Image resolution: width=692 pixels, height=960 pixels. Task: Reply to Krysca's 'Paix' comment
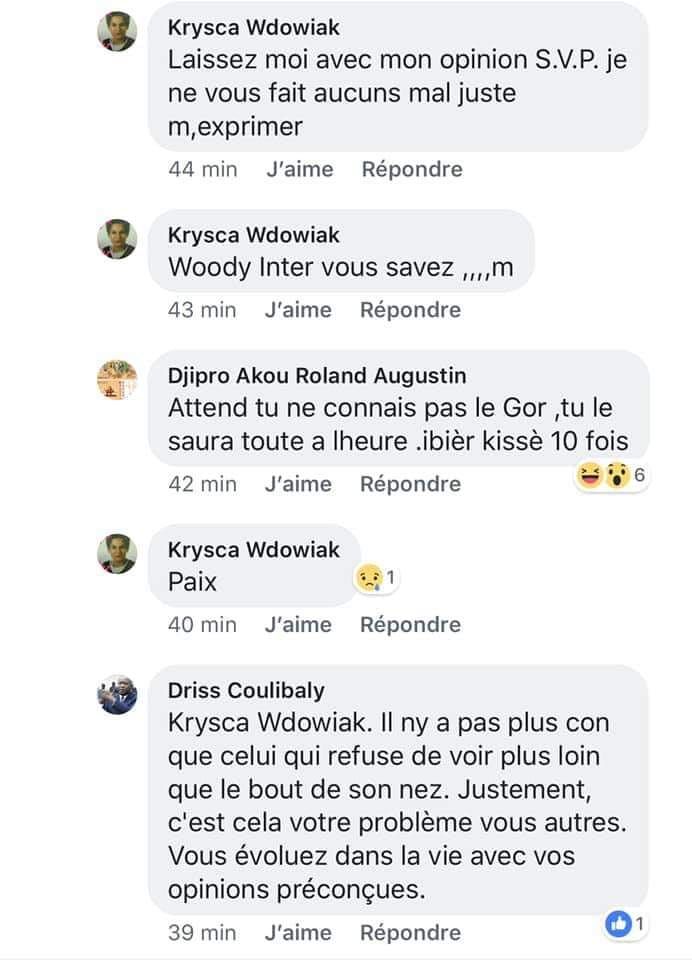pos(410,625)
